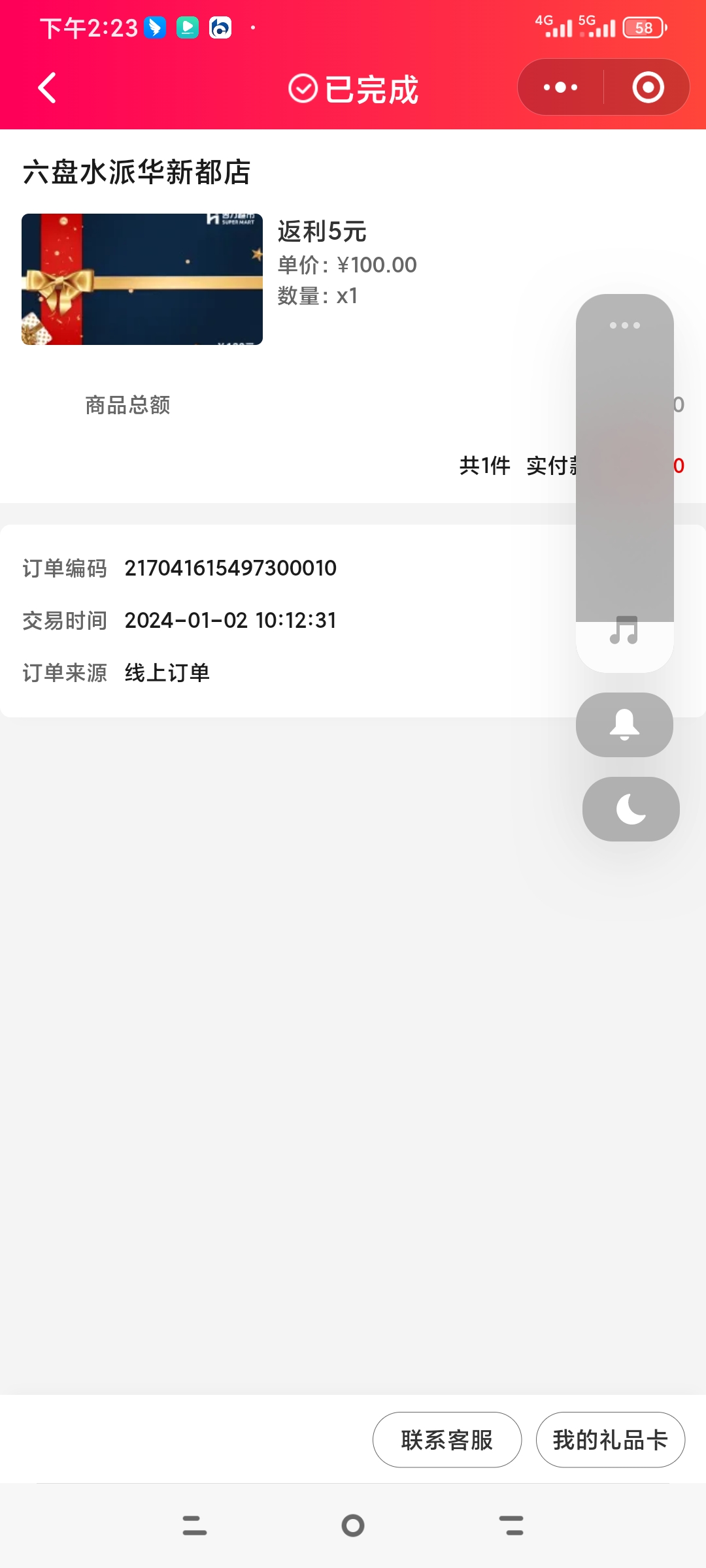Open the mini program more options menu
706x1568 pixels.
click(x=560, y=88)
